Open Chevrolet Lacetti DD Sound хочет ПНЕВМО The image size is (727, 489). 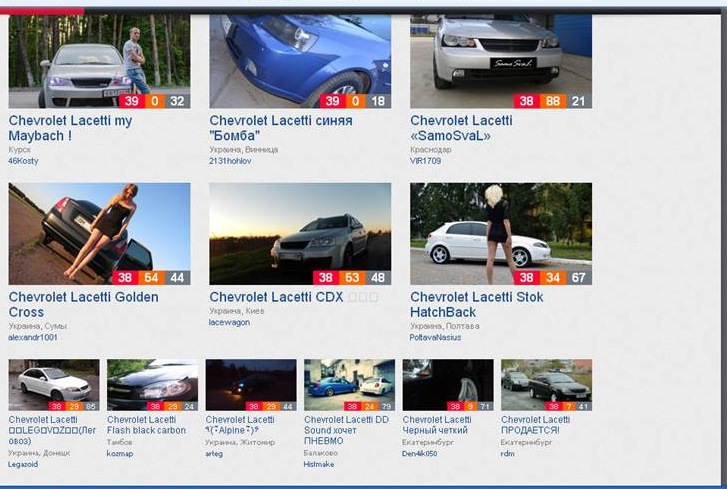[346, 430]
